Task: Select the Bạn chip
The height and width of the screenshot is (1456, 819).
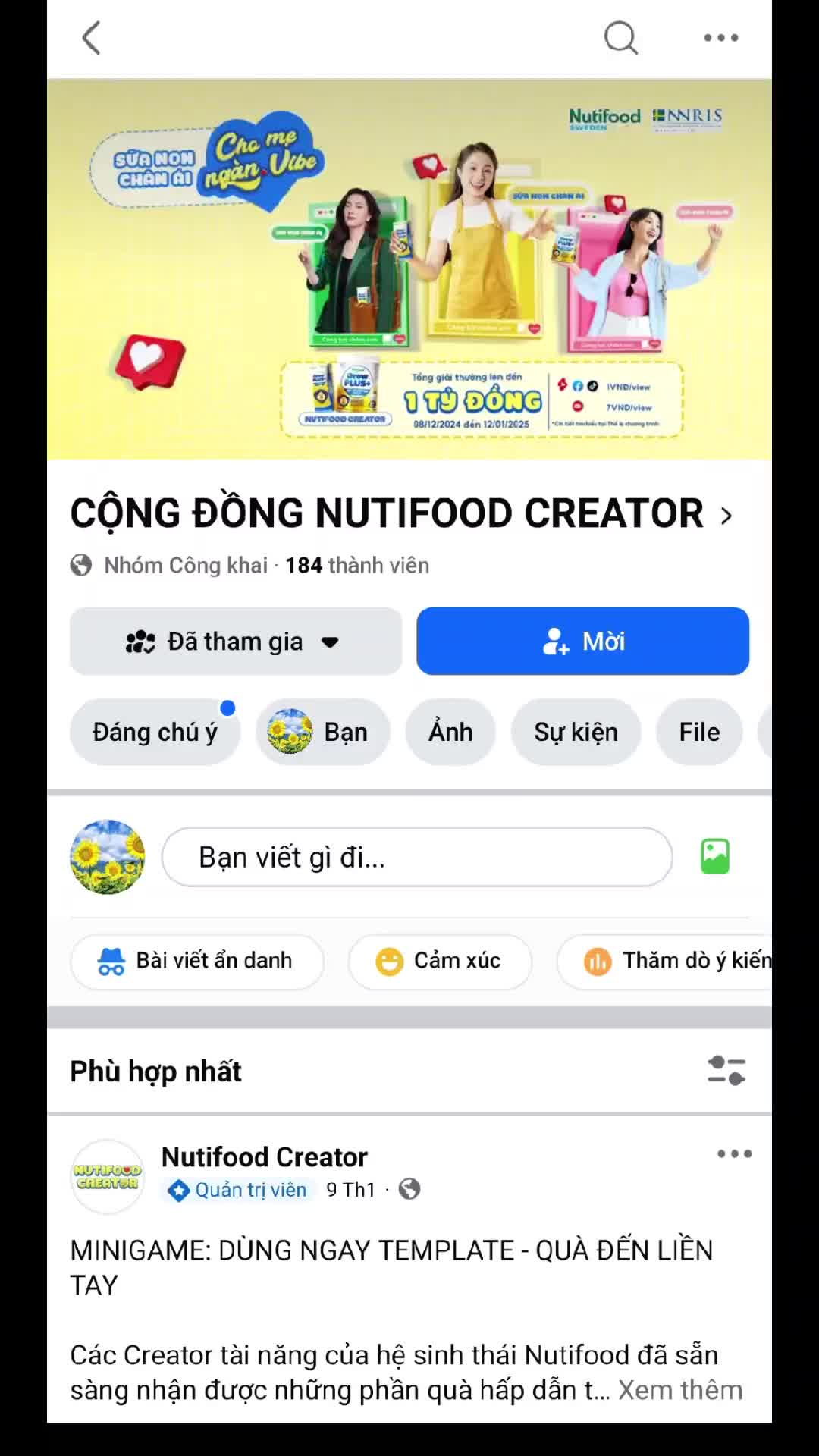Action: [x=322, y=733]
